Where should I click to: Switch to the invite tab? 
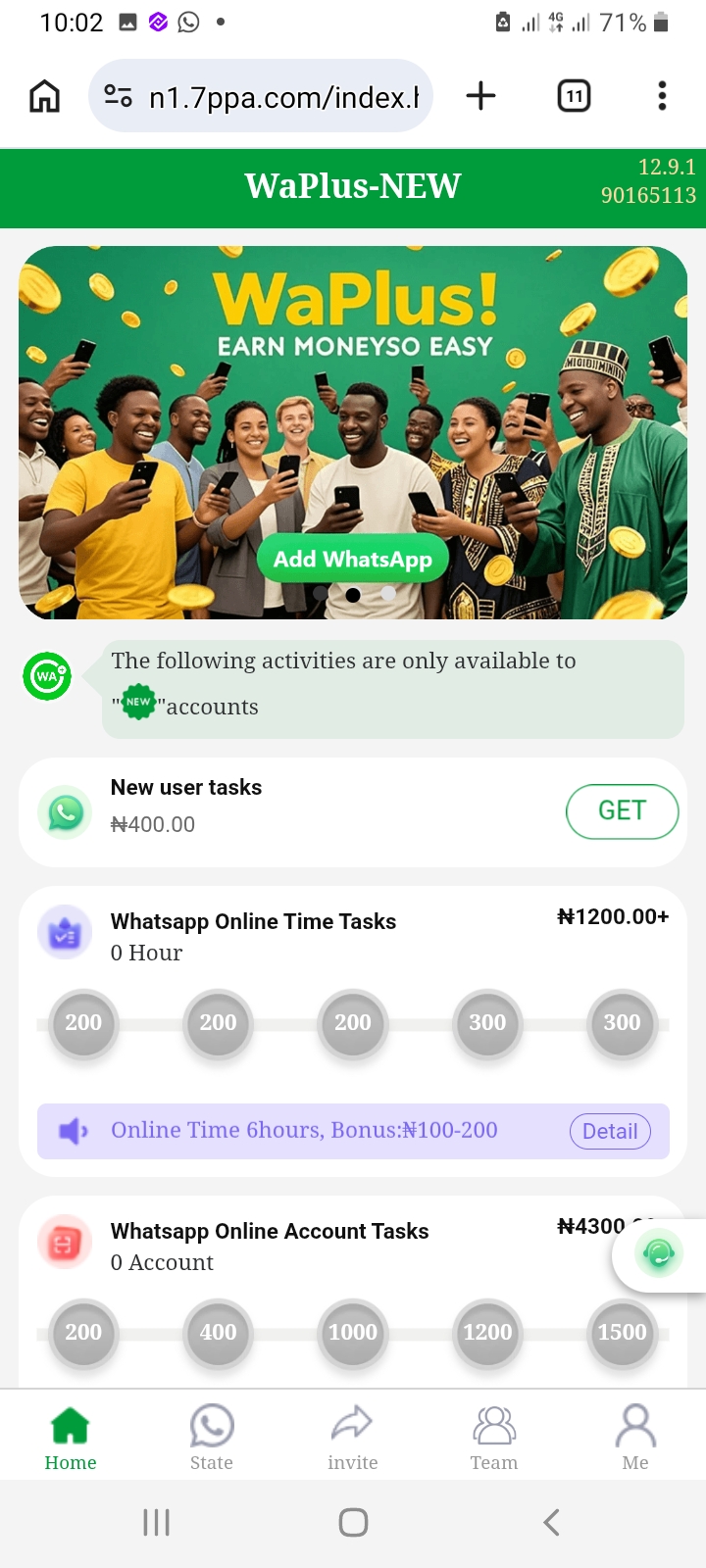click(x=353, y=1437)
